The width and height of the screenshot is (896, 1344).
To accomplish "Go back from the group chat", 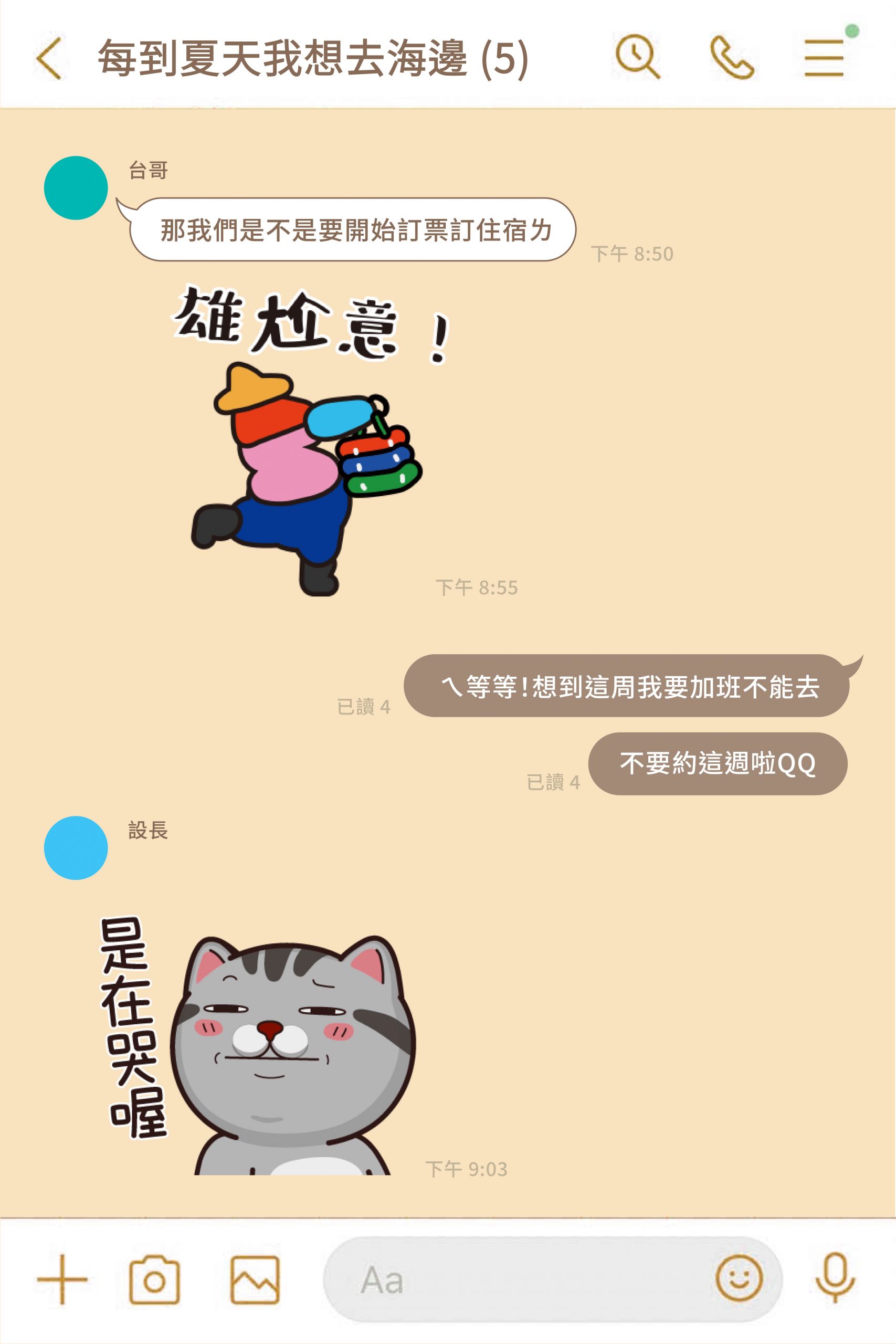I will pyautogui.click(x=49, y=58).
